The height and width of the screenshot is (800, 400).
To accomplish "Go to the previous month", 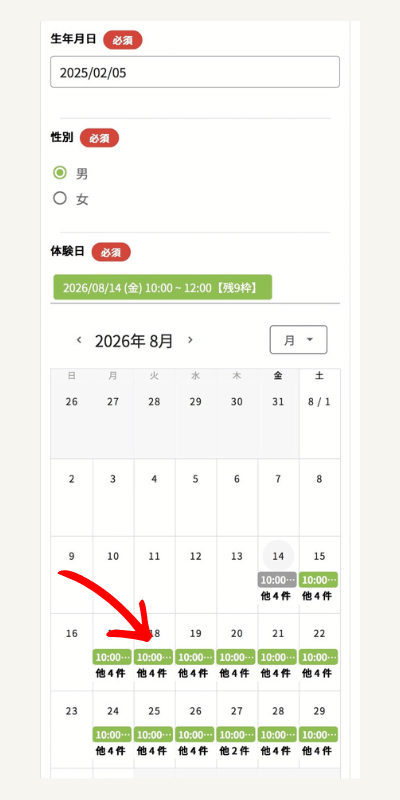I will 79,340.
